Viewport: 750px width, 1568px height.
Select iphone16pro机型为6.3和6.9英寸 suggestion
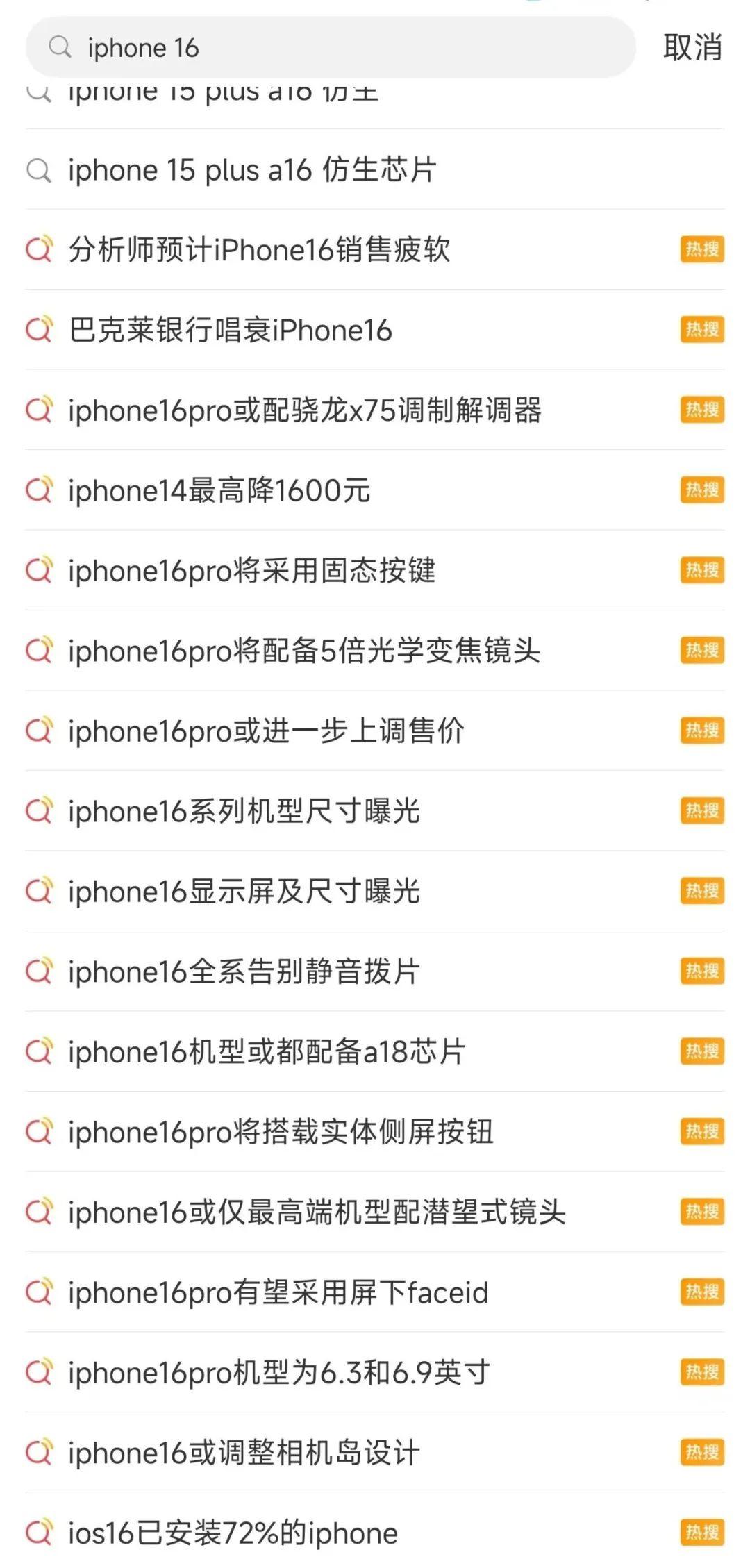278,1373
